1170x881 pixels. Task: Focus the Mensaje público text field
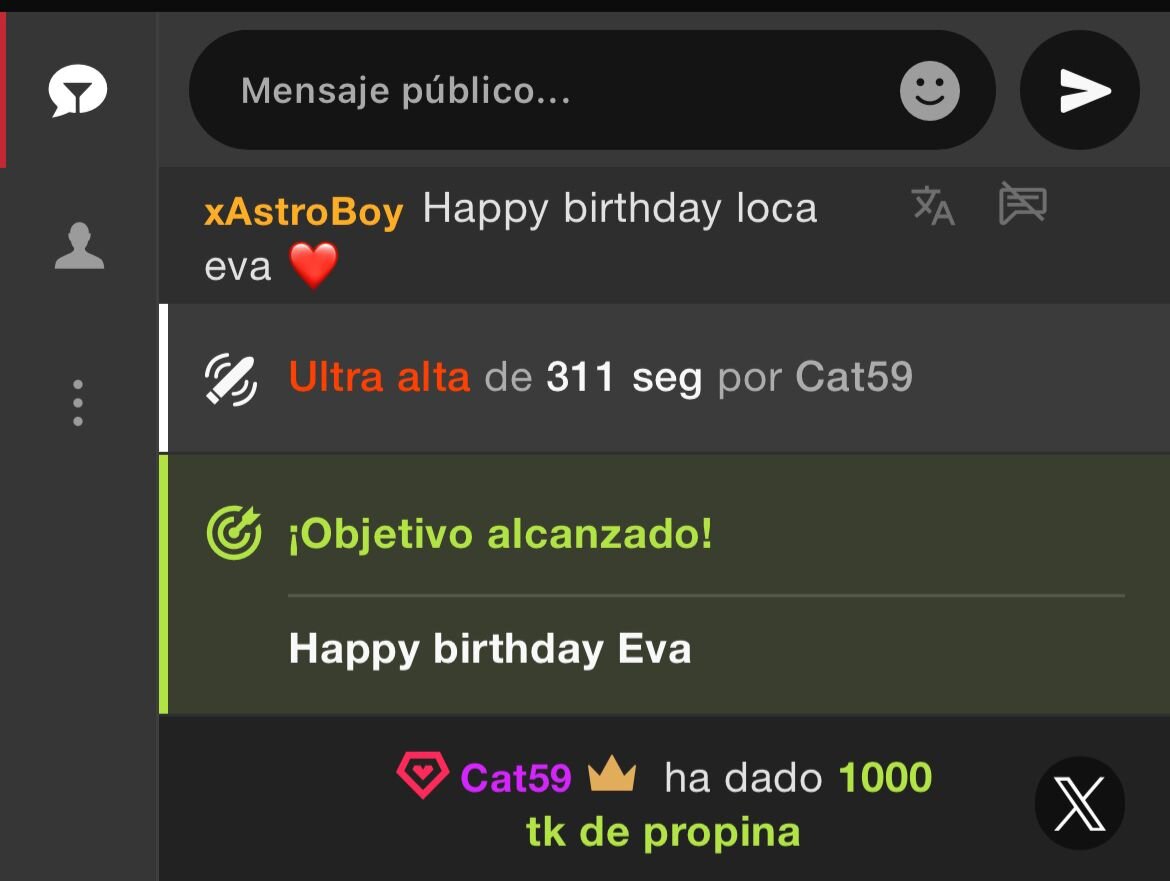pyautogui.click(x=560, y=92)
